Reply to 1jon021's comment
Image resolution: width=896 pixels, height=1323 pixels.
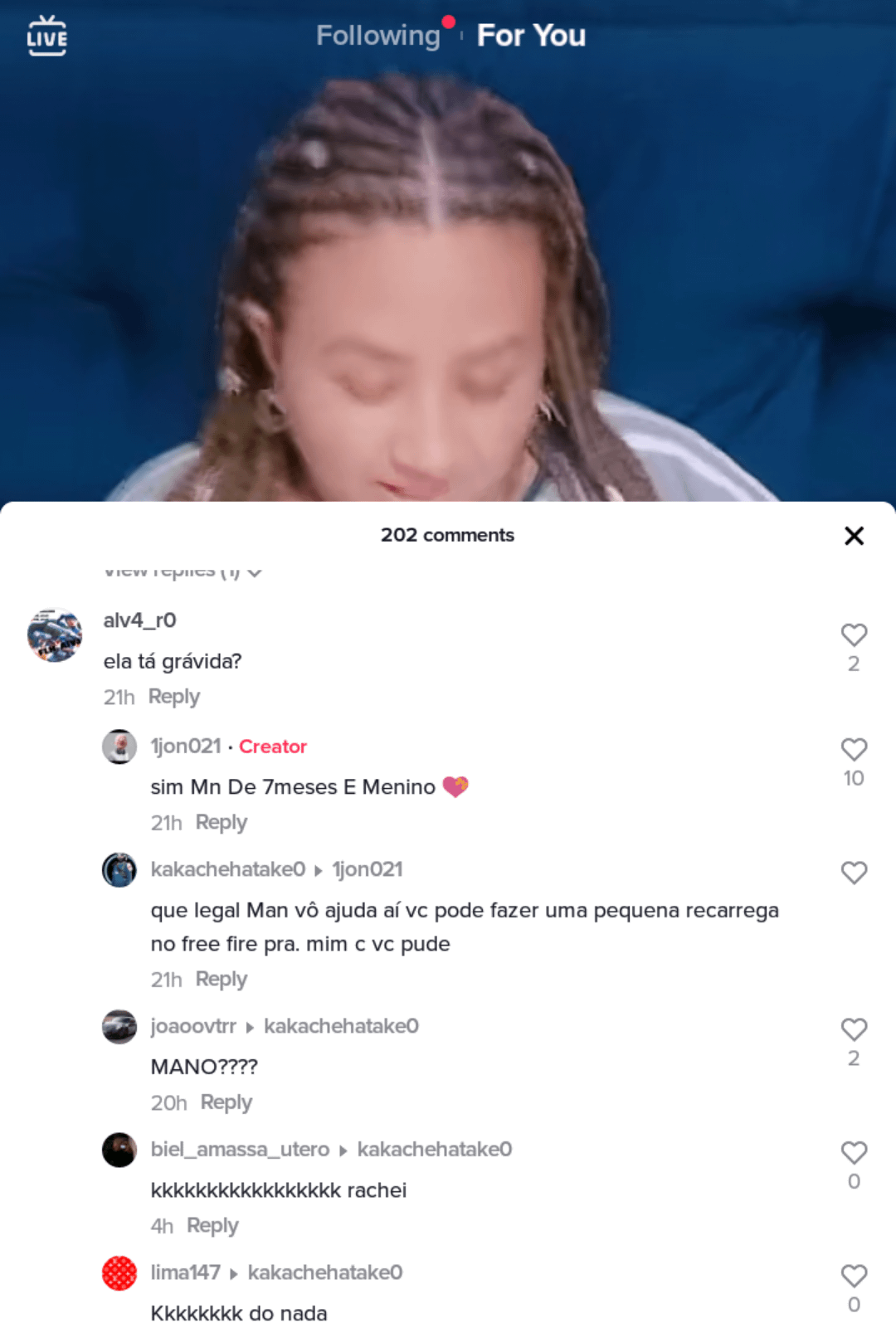pos(222,823)
